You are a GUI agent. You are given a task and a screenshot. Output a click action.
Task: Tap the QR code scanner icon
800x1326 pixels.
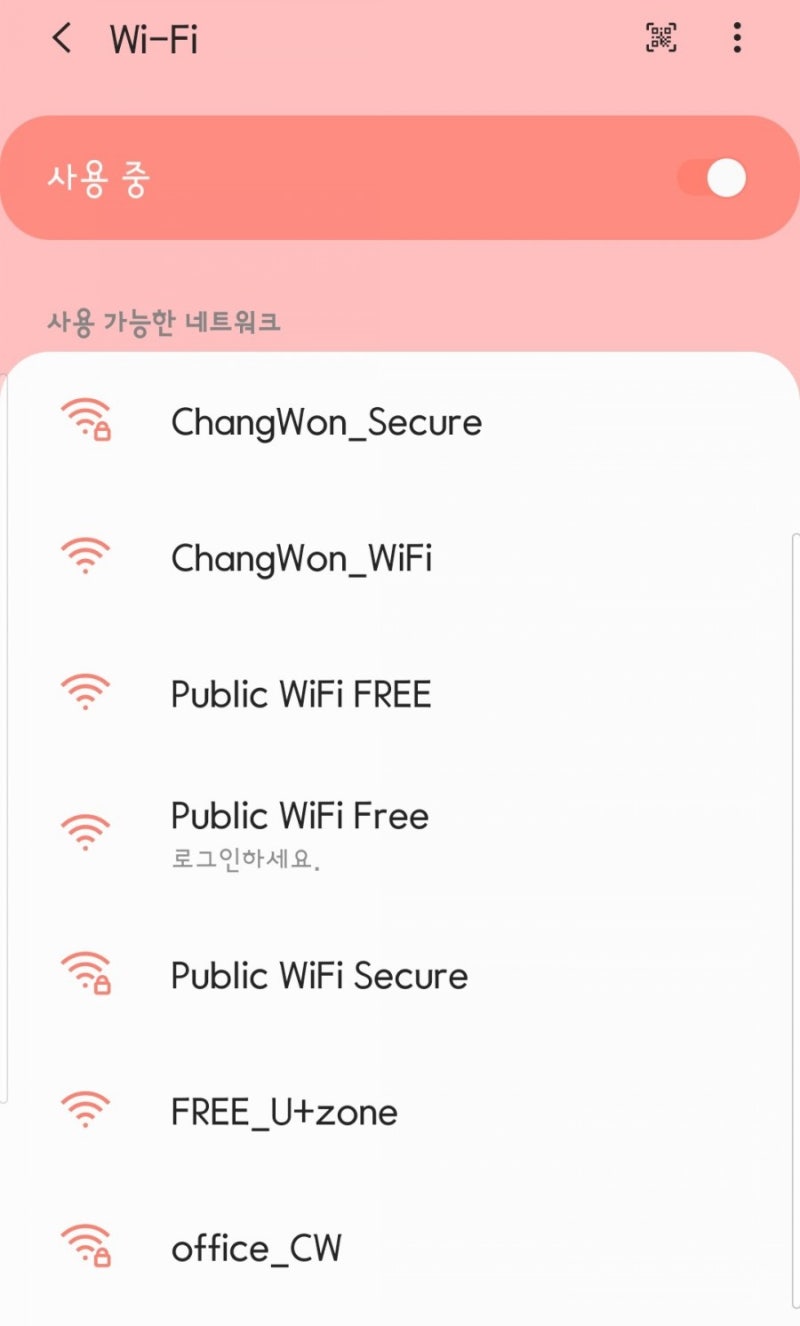click(x=660, y=37)
